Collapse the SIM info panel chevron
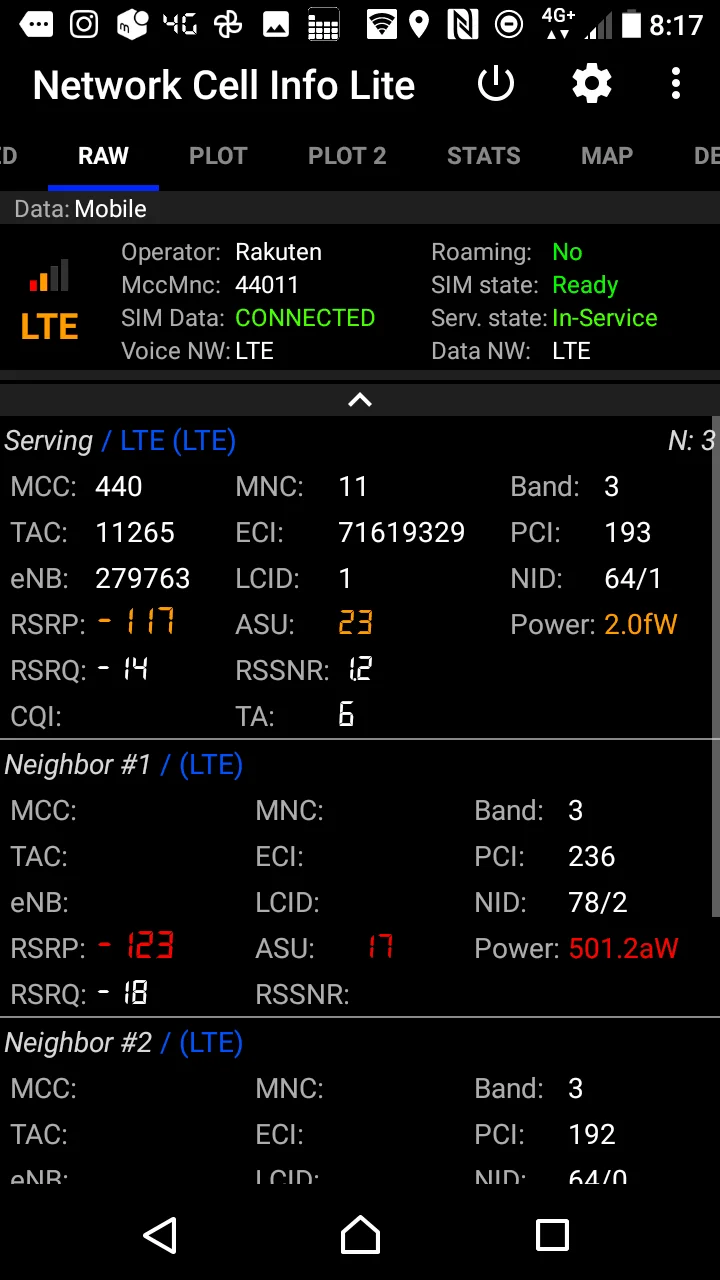 [x=360, y=400]
